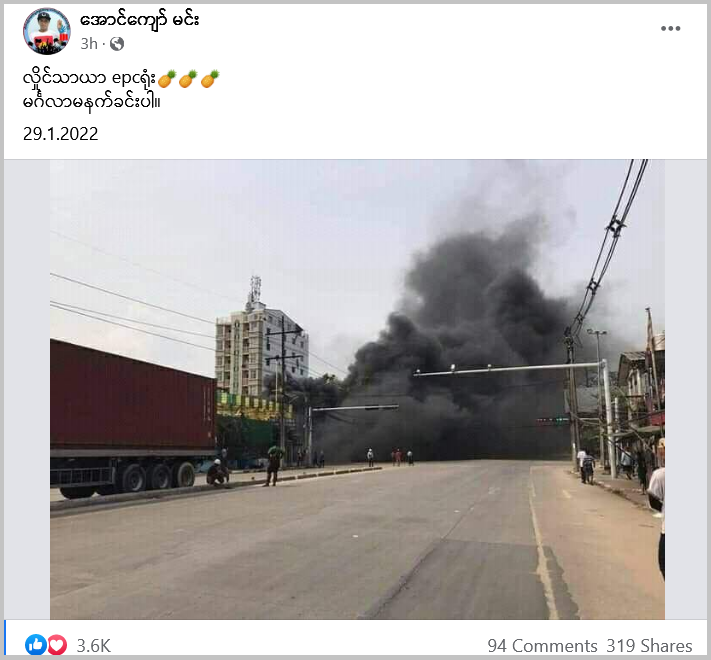Open the 3h post timestamp
This screenshot has height=660, width=711.
point(88,44)
